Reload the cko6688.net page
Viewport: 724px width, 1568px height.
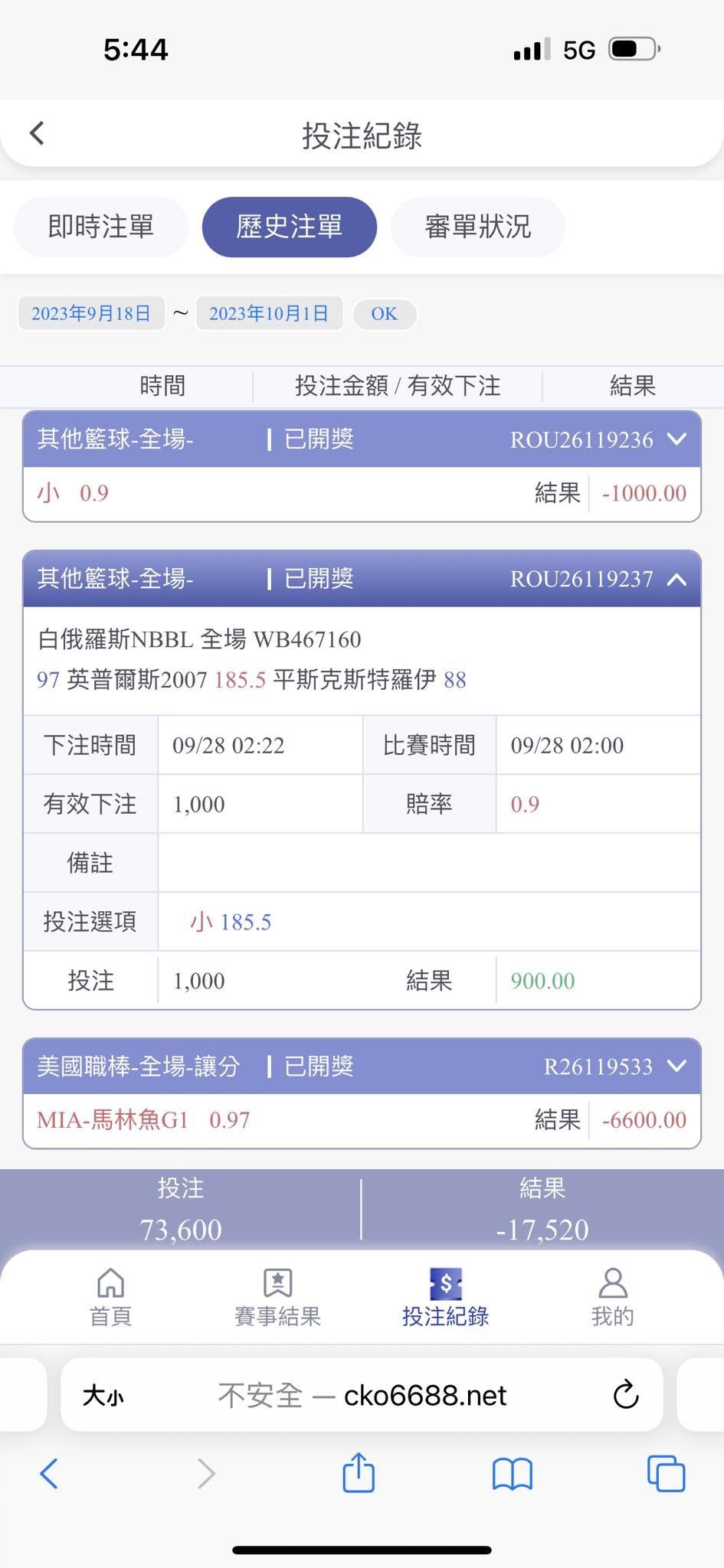point(626,1395)
